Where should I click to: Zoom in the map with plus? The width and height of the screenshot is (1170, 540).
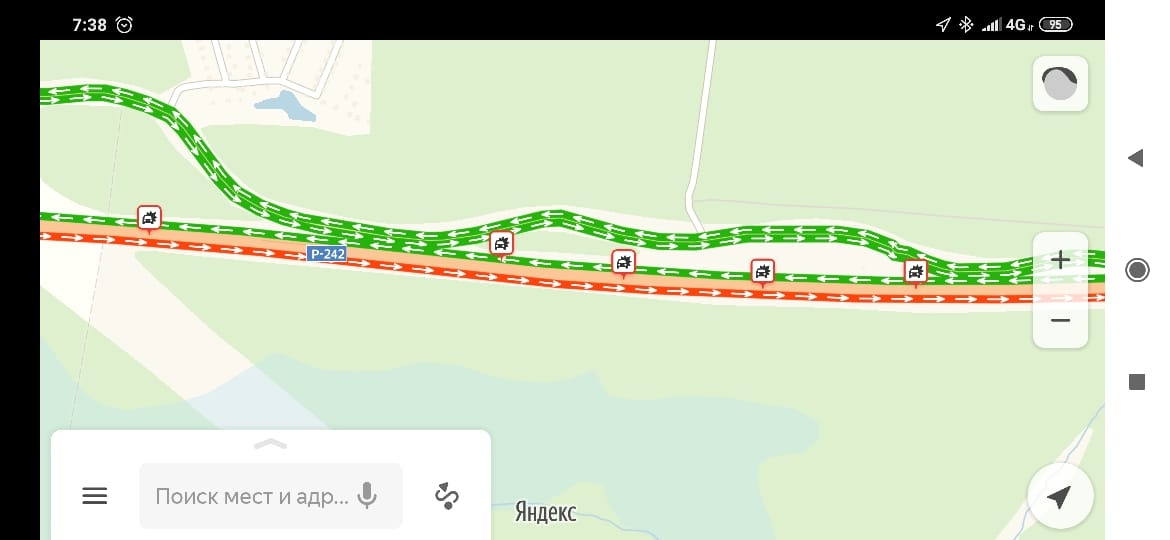tap(1060, 260)
